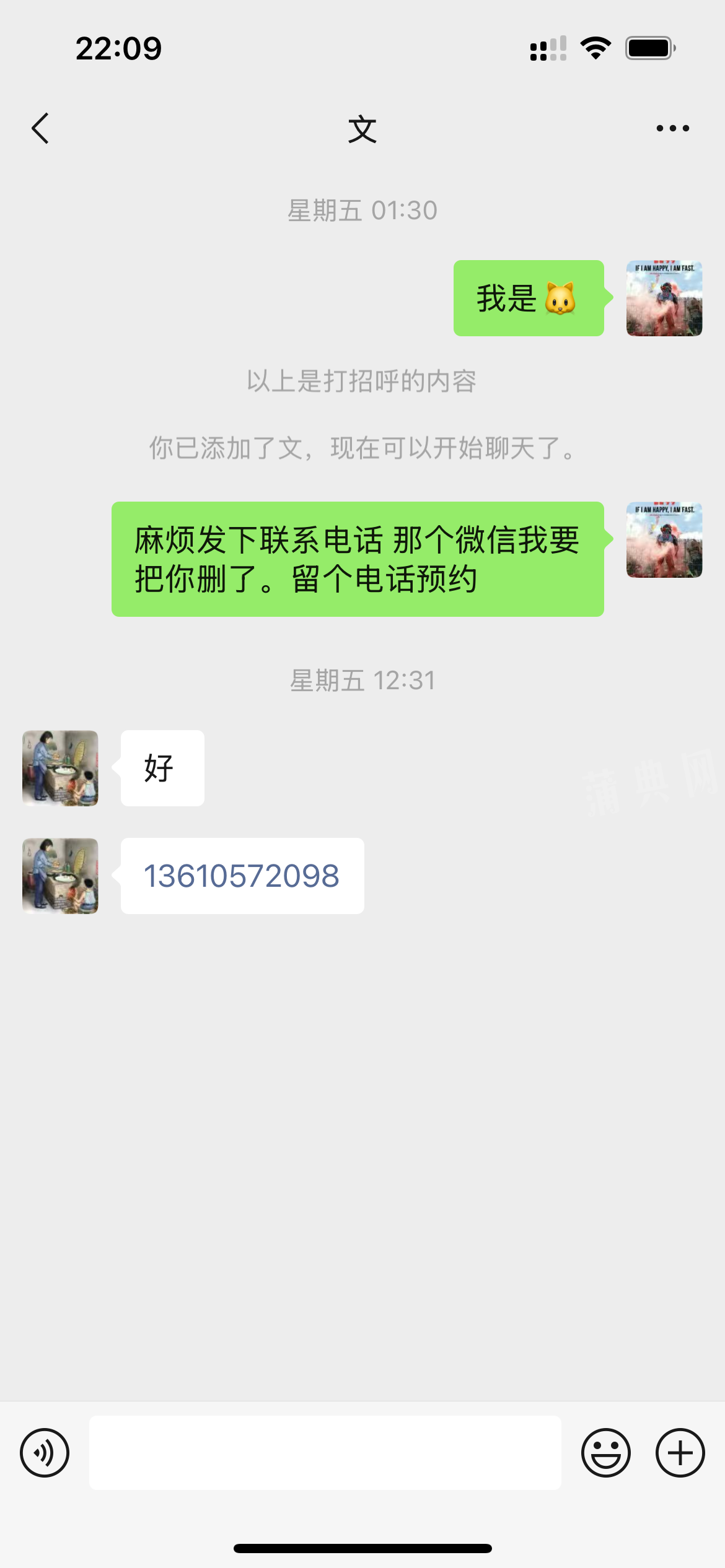
Task: Open the plus attachment menu
Action: click(x=679, y=1452)
